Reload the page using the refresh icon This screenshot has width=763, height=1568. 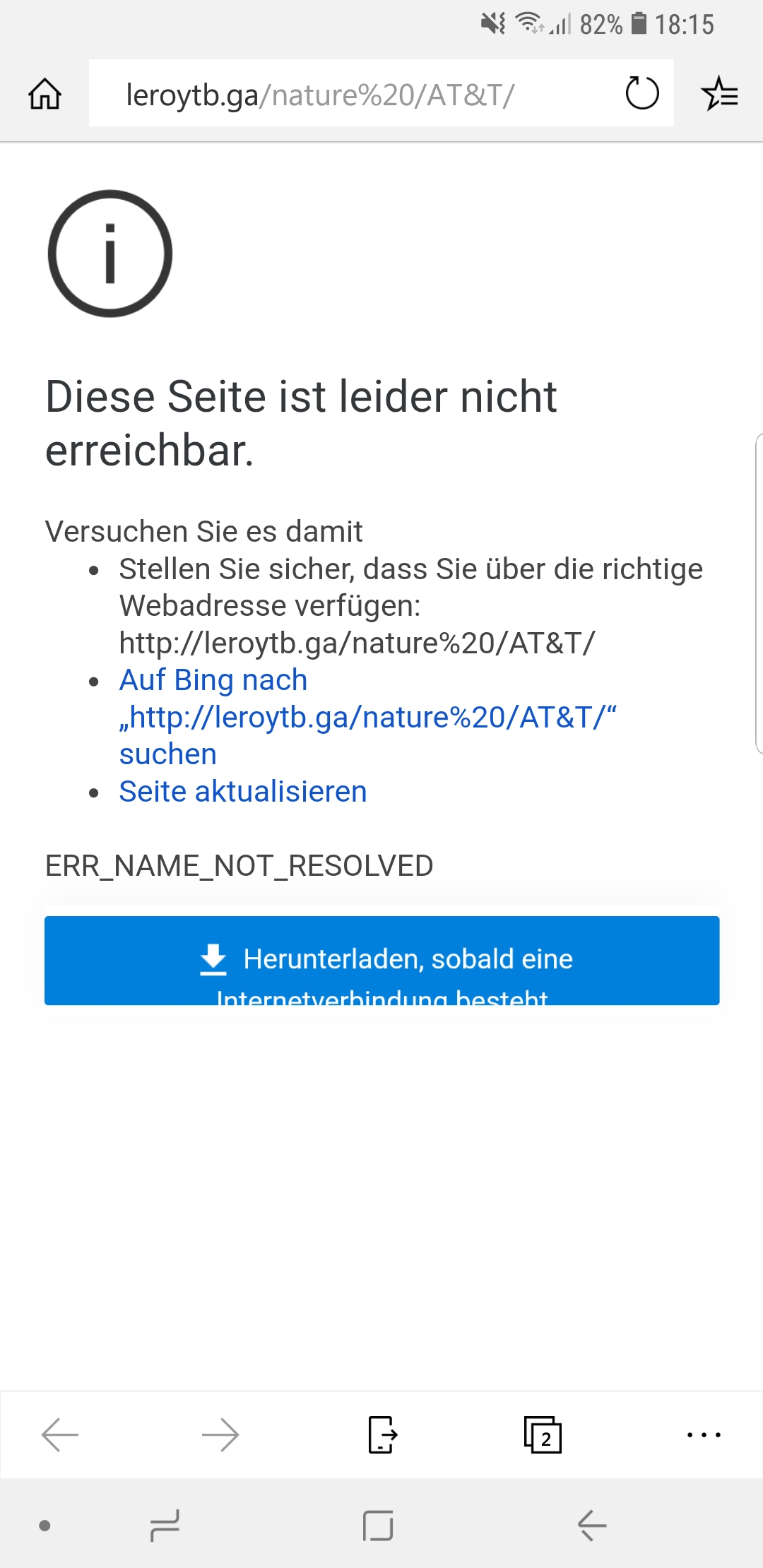pos(642,93)
